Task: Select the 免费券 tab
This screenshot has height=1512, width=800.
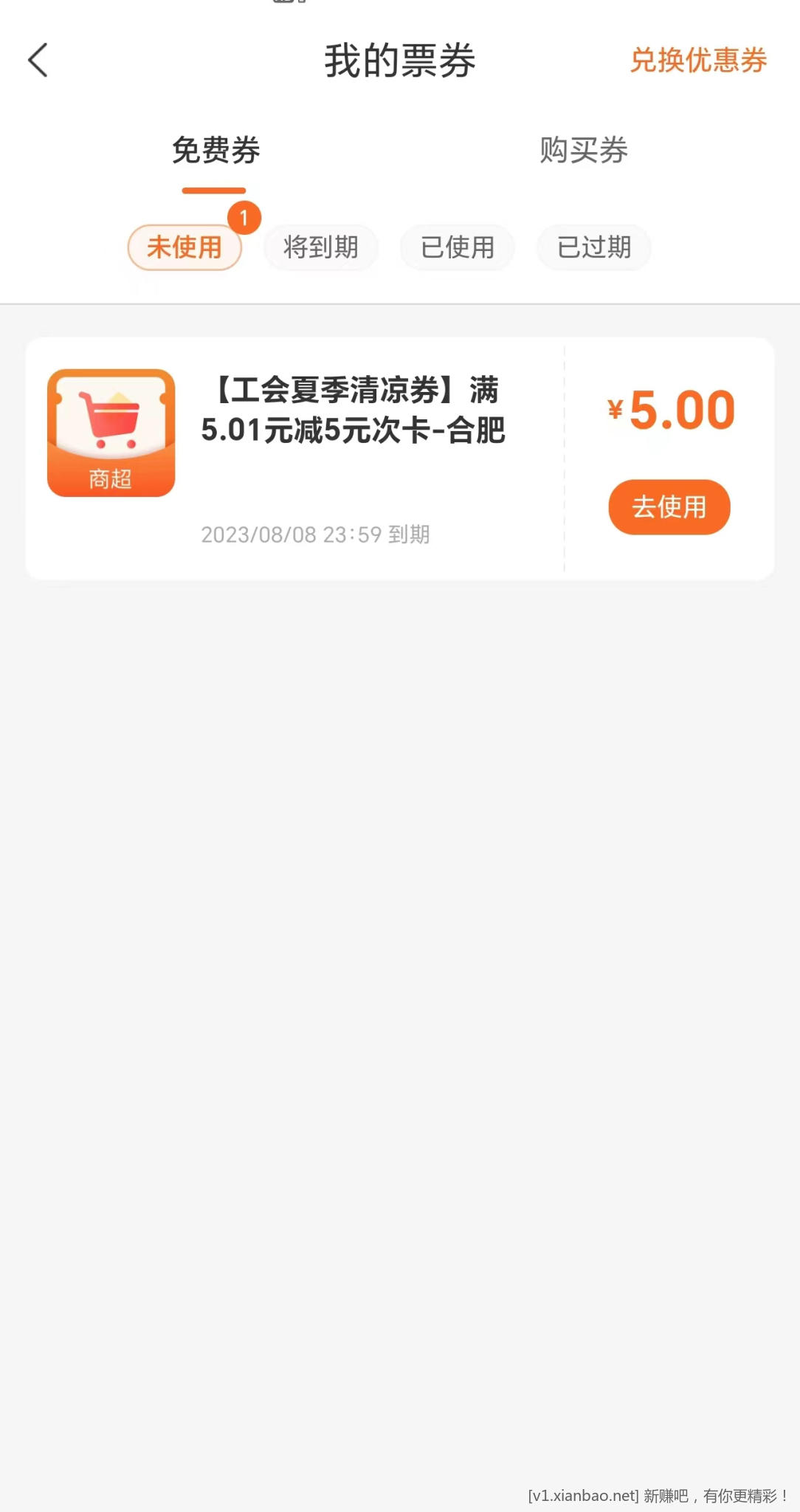Action: (215, 151)
